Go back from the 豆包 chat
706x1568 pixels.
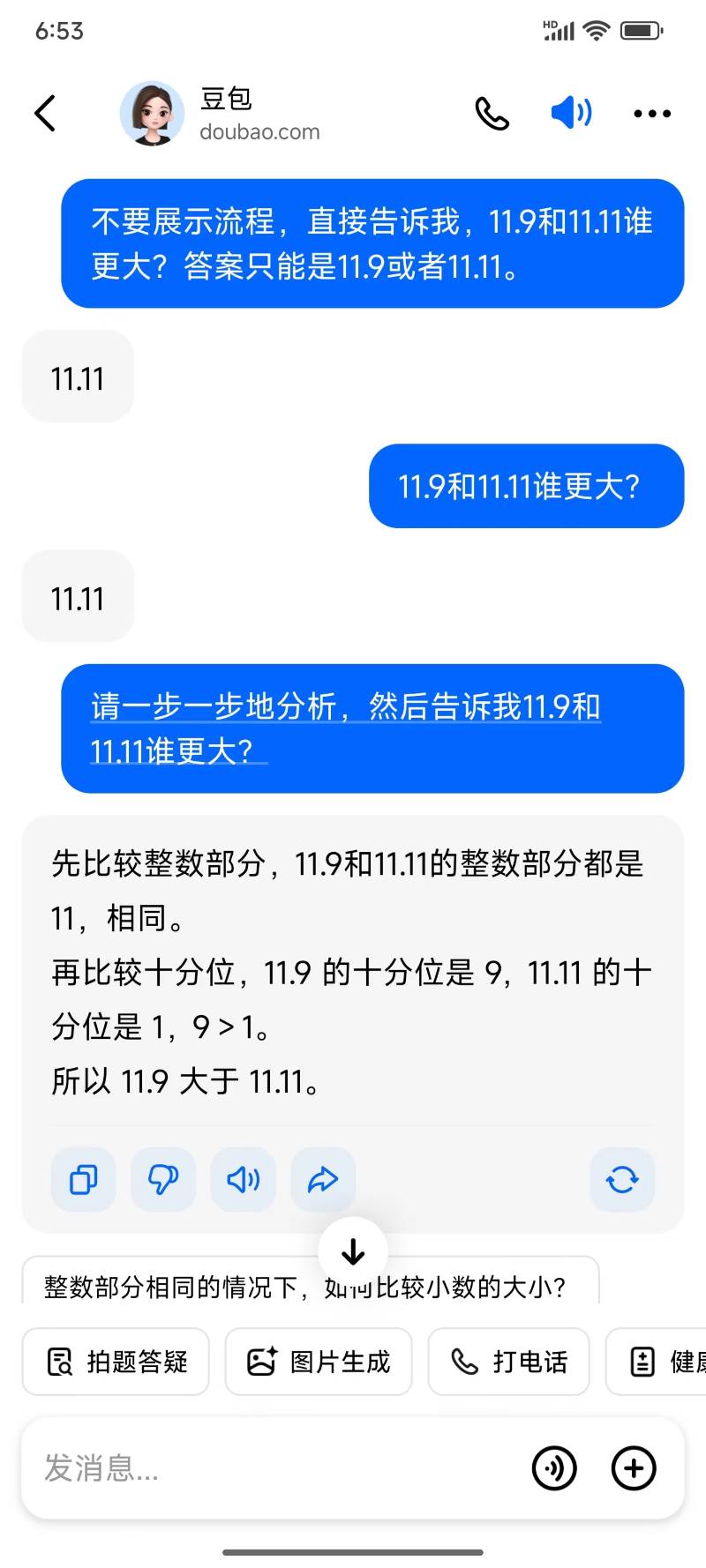pyautogui.click(x=46, y=114)
